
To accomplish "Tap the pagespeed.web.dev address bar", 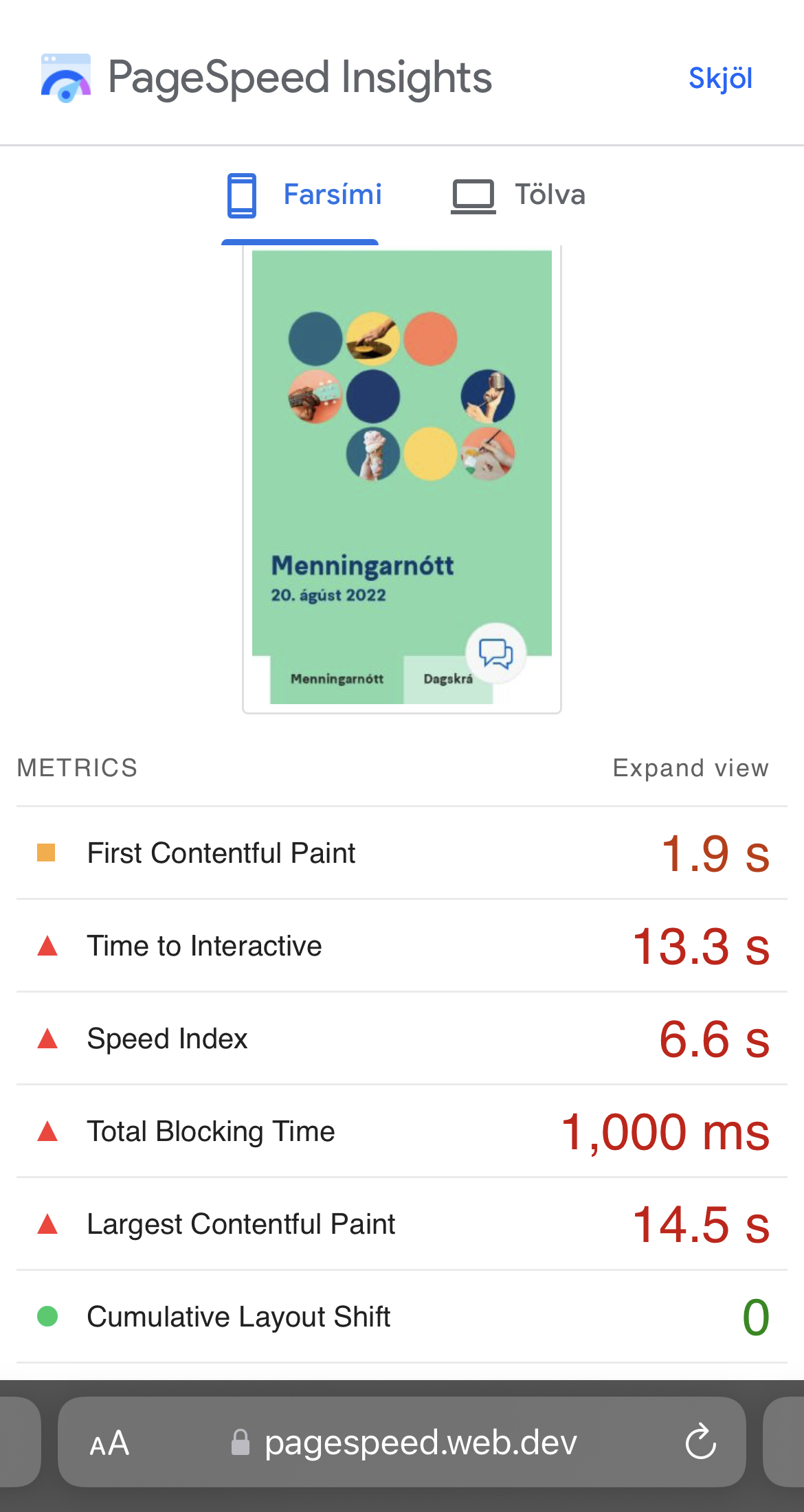I will tap(419, 1443).
